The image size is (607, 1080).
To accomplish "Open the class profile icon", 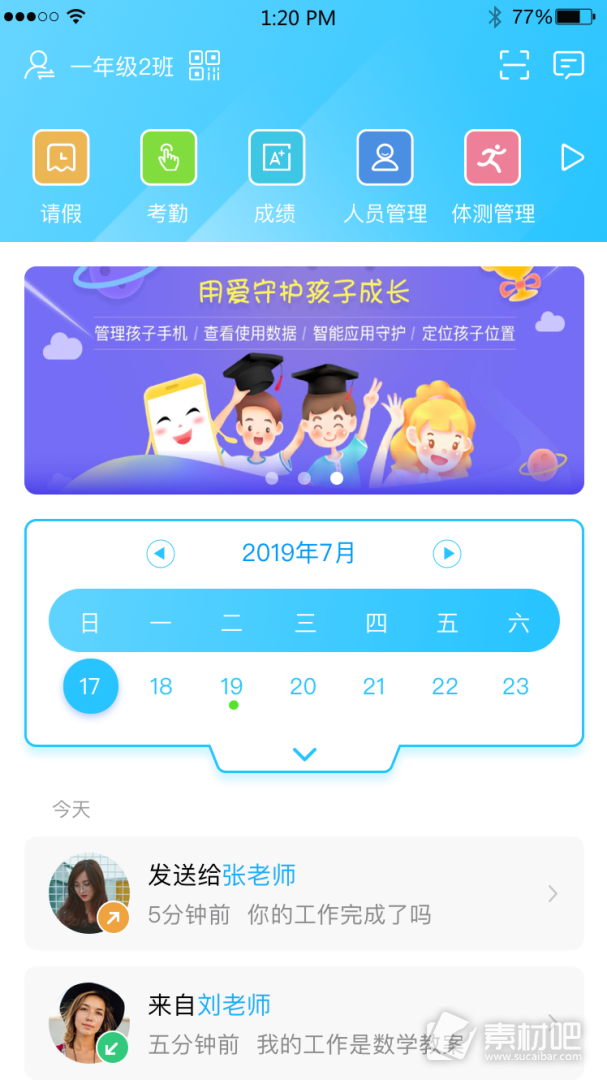I will [38, 66].
